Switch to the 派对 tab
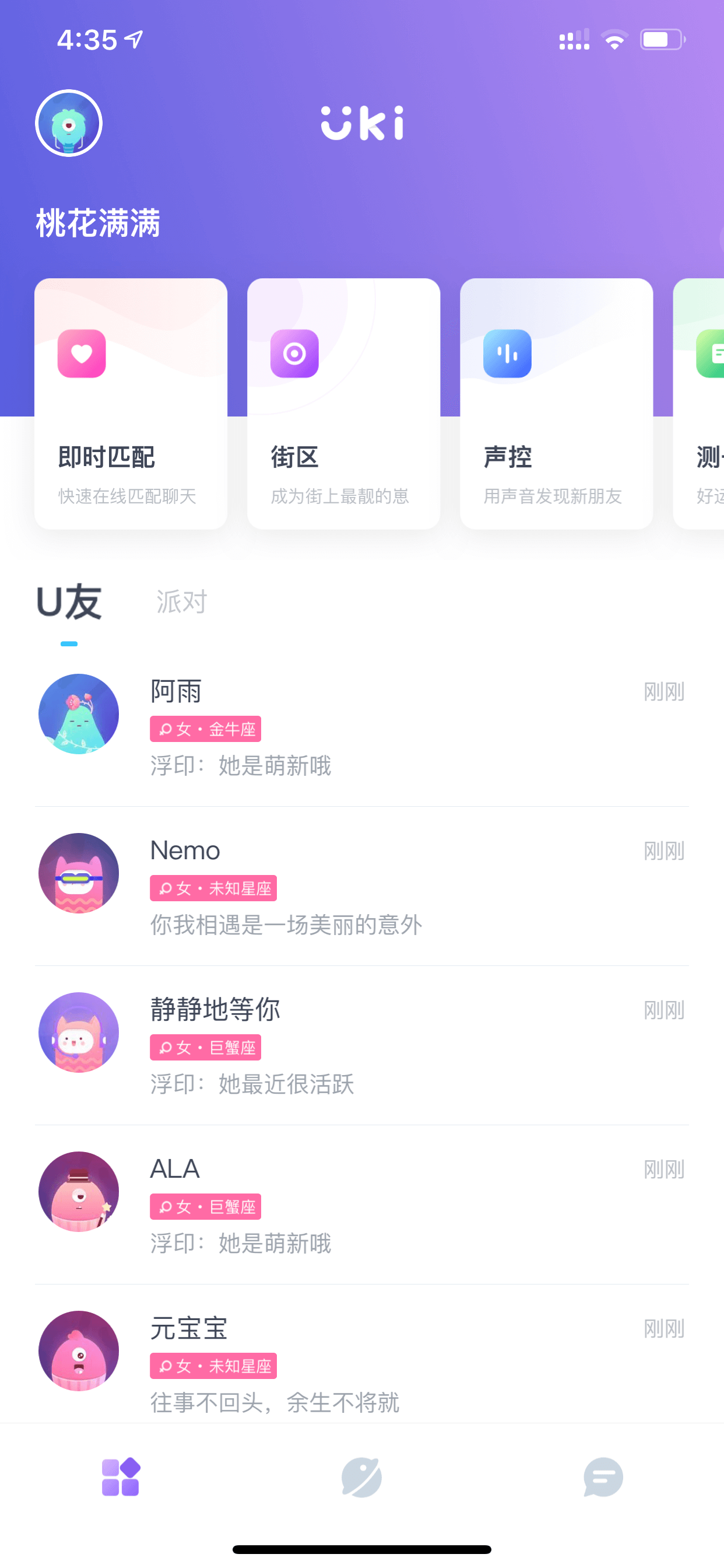The height and width of the screenshot is (1568, 724). [x=182, y=601]
